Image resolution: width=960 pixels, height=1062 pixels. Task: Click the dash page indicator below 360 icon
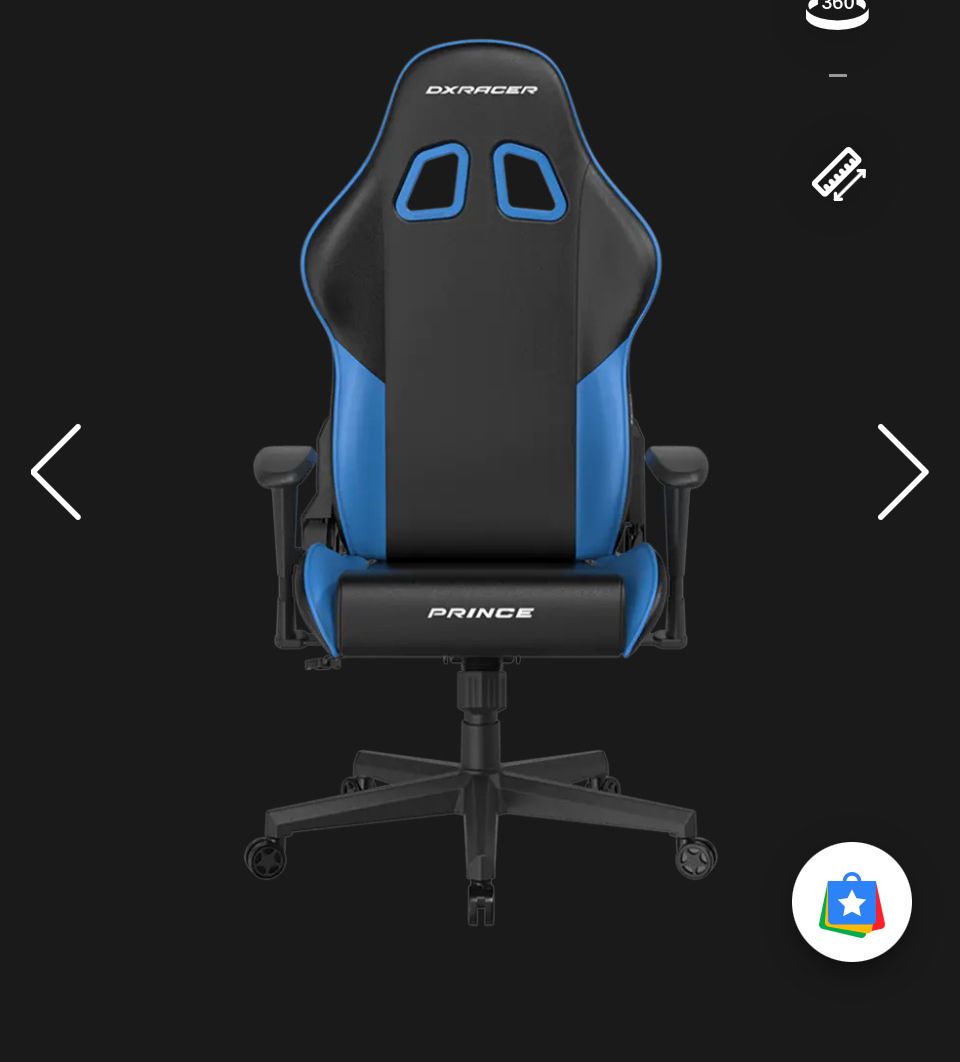[x=837, y=75]
